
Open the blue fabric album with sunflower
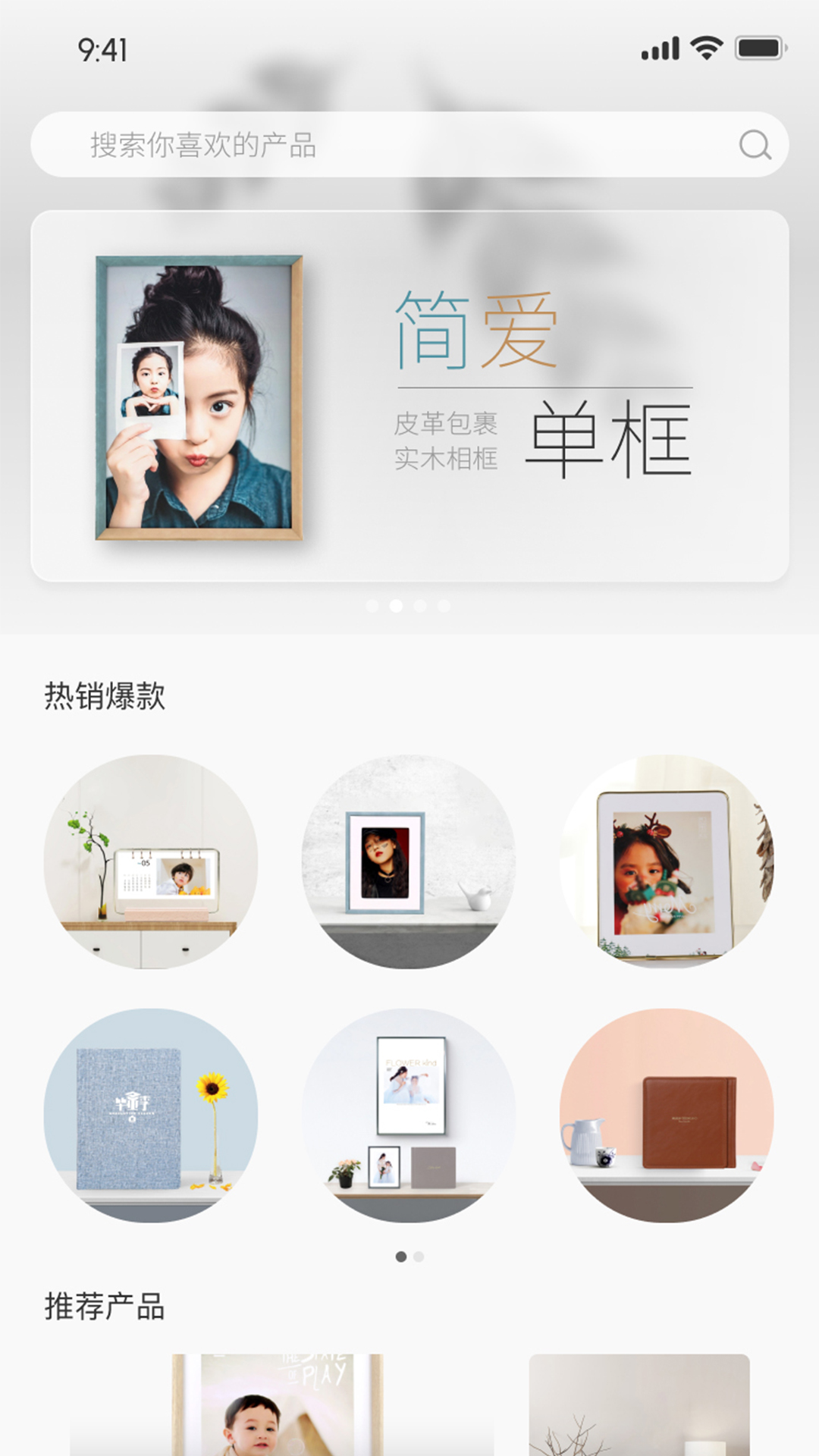click(x=151, y=1115)
